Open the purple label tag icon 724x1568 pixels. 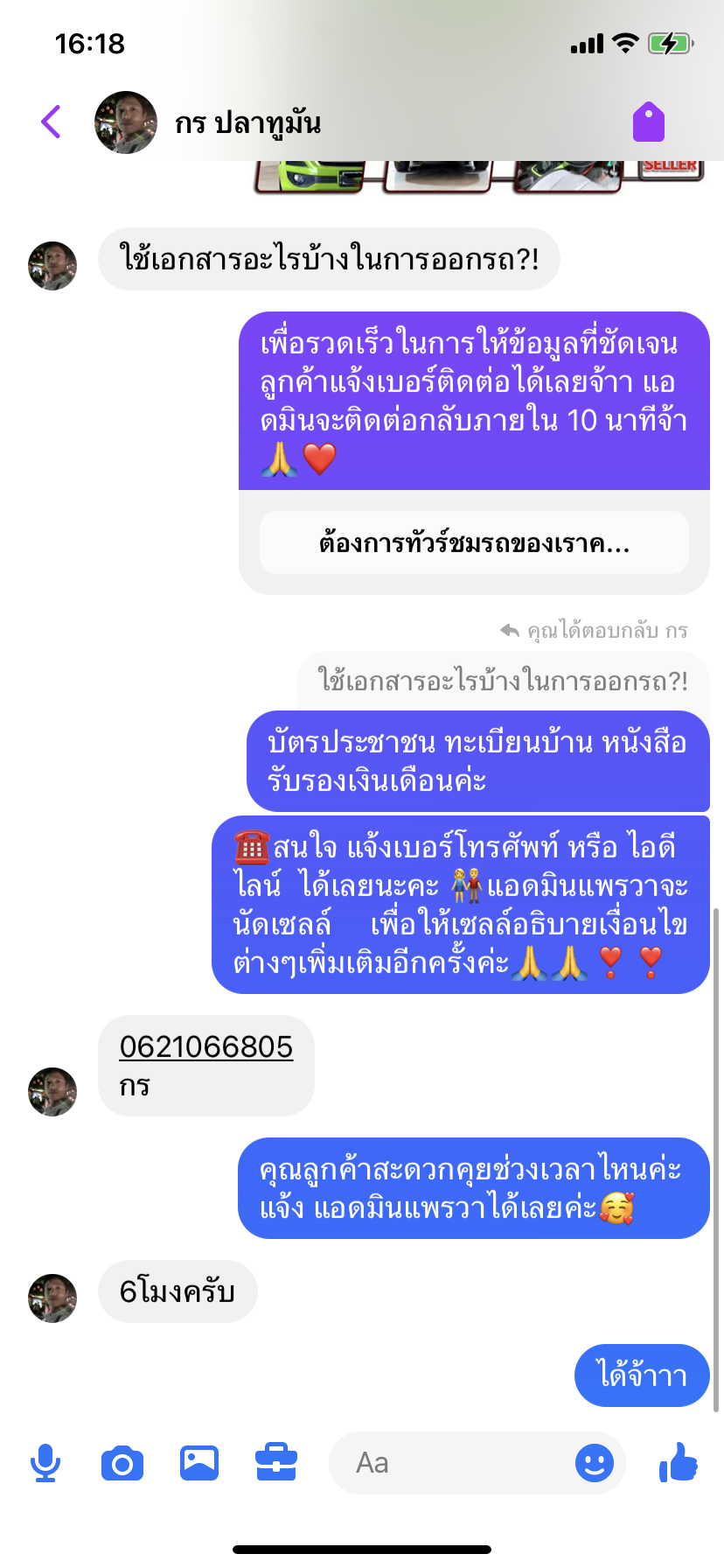click(x=649, y=122)
